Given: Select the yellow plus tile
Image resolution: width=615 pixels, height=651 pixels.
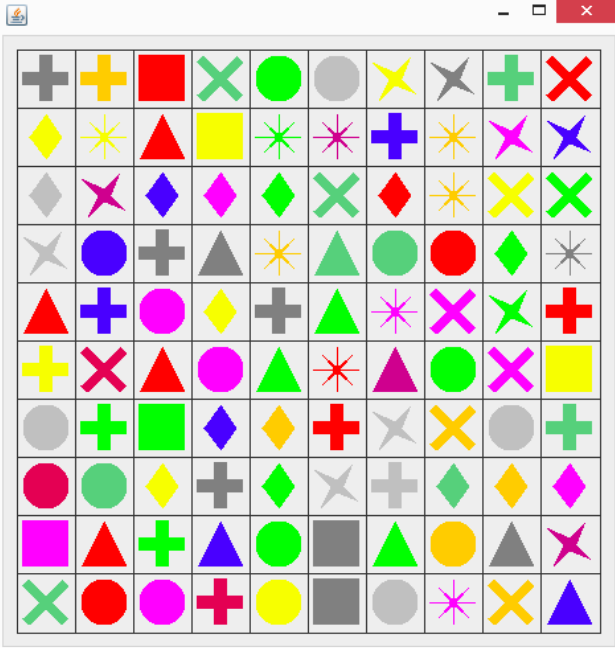Looking at the screenshot, I should 45,368.
